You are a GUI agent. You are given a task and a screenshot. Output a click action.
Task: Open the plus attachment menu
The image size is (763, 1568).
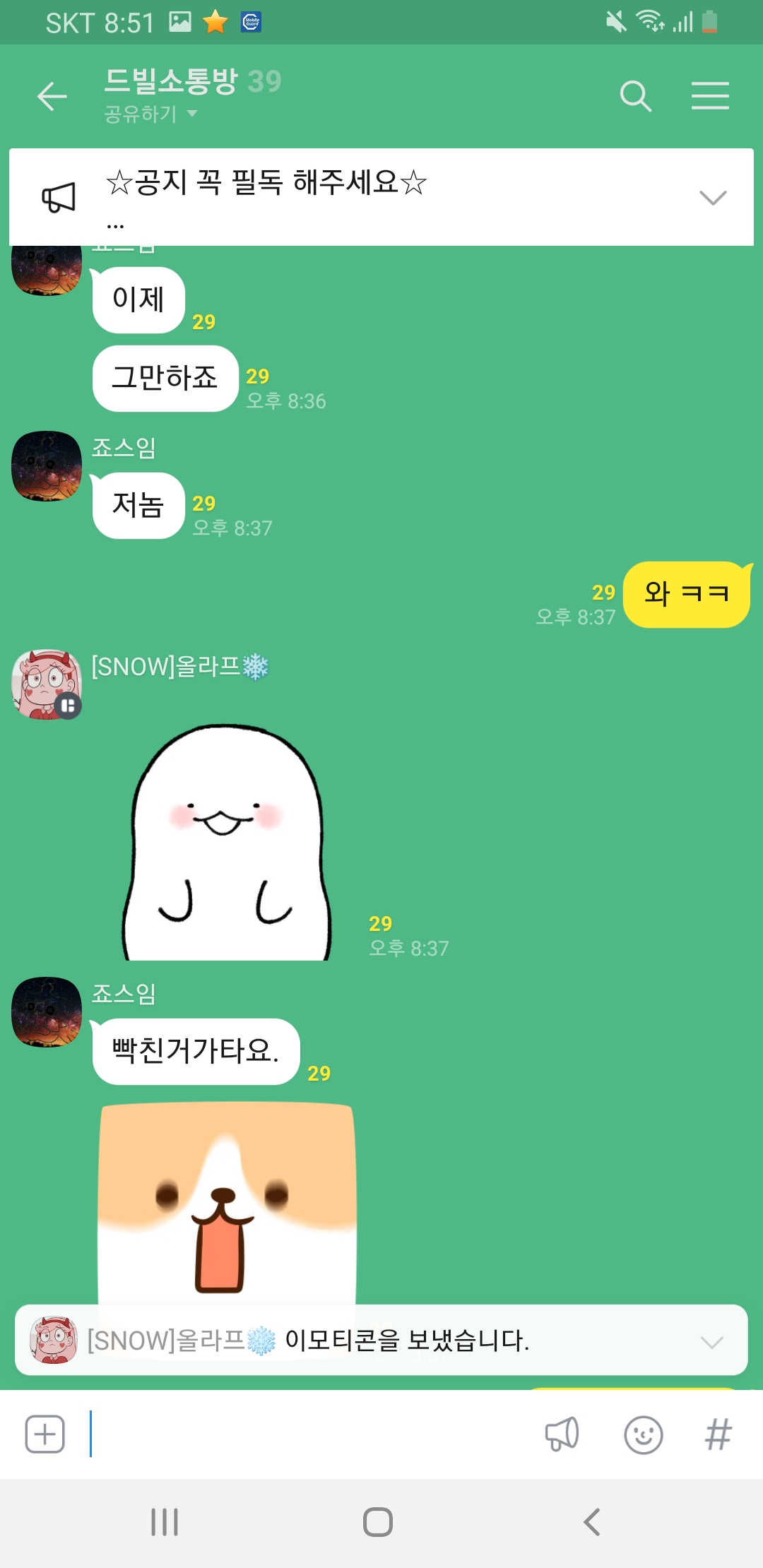pyautogui.click(x=45, y=1434)
